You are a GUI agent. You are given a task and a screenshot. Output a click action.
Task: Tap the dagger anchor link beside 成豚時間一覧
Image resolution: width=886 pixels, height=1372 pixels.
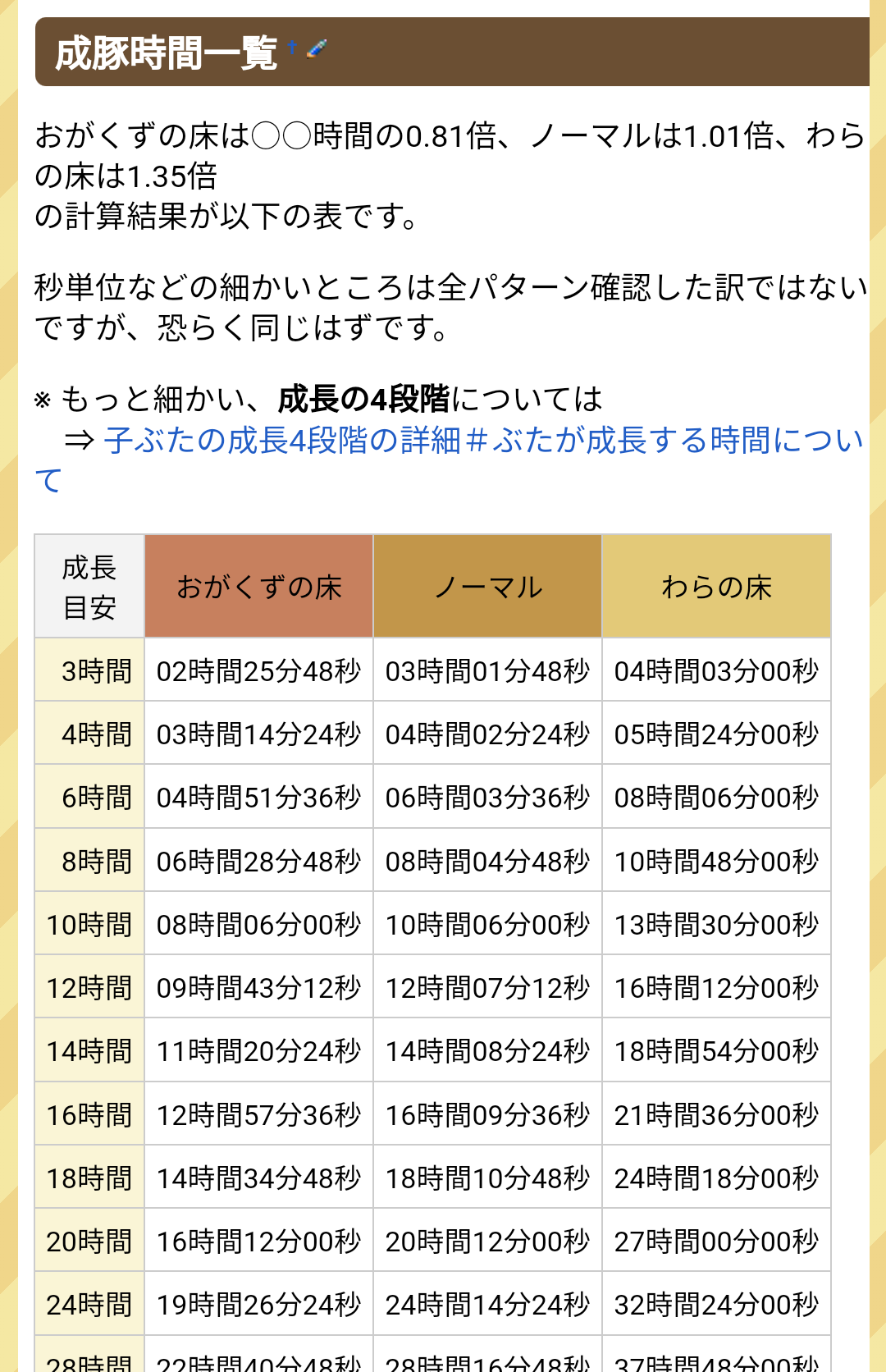pyautogui.click(x=292, y=48)
